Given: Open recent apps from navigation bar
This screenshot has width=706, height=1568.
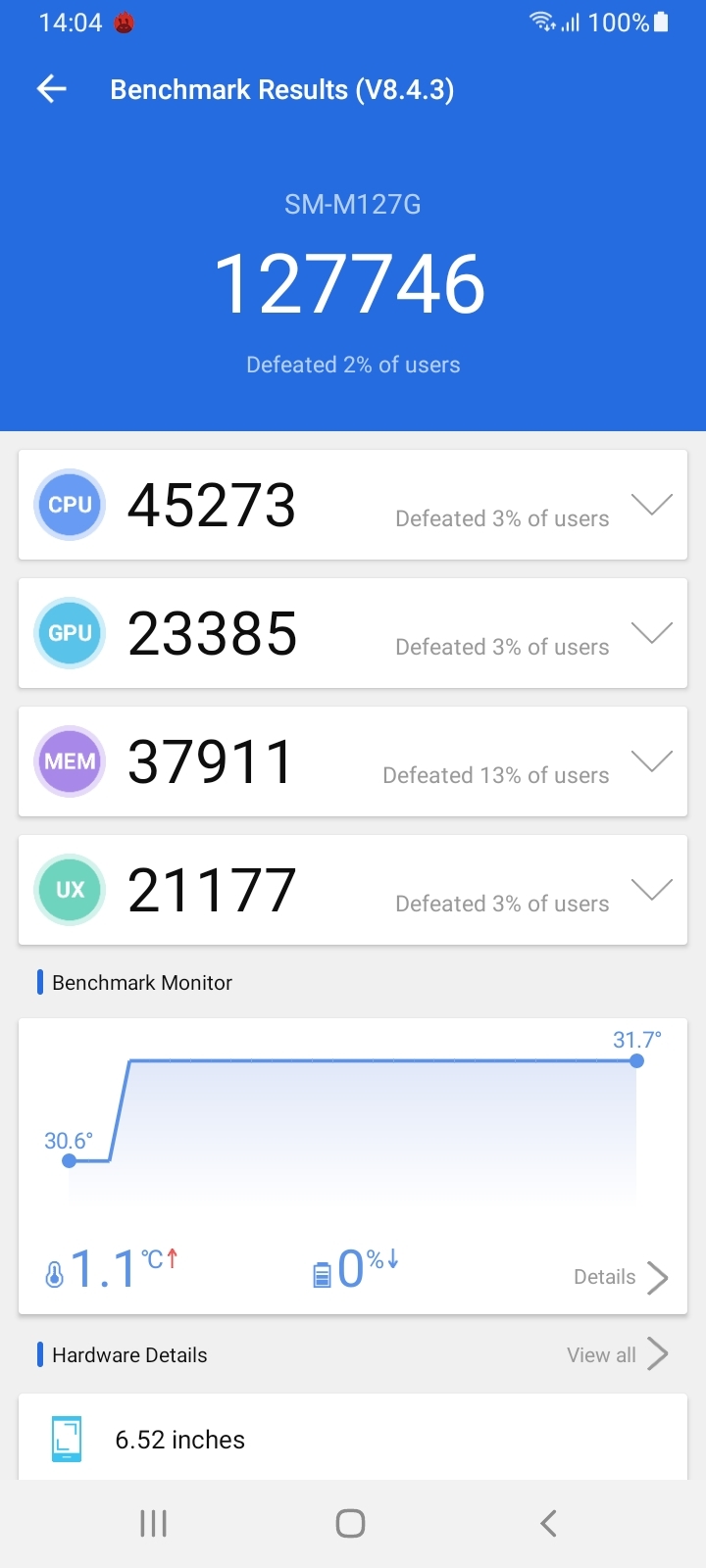Looking at the screenshot, I should [154, 1523].
